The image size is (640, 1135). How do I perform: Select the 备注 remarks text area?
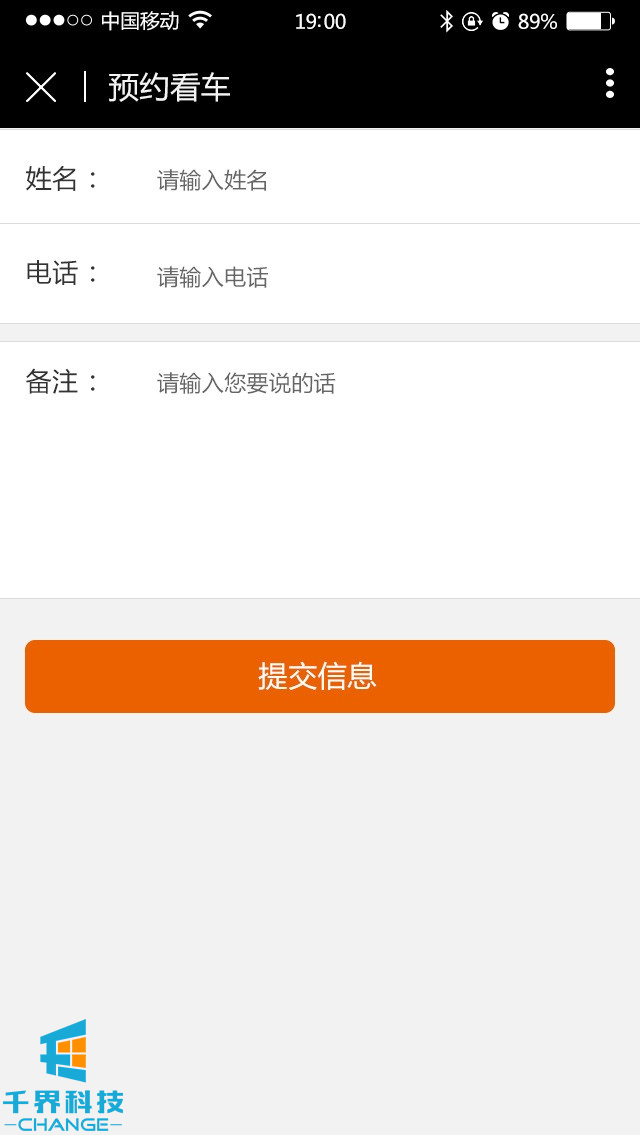click(x=380, y=470)
